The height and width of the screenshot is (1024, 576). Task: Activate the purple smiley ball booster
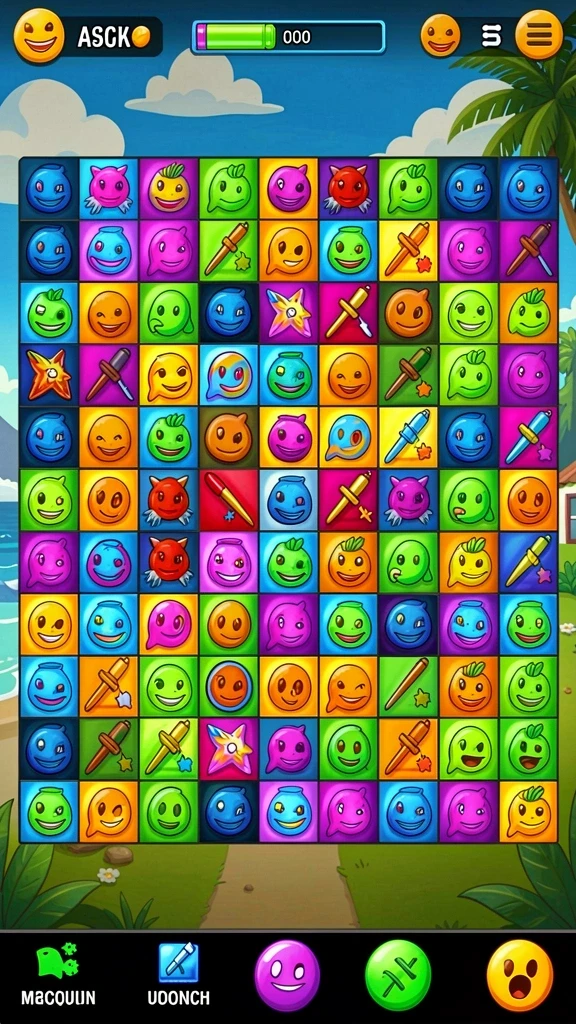287,975
